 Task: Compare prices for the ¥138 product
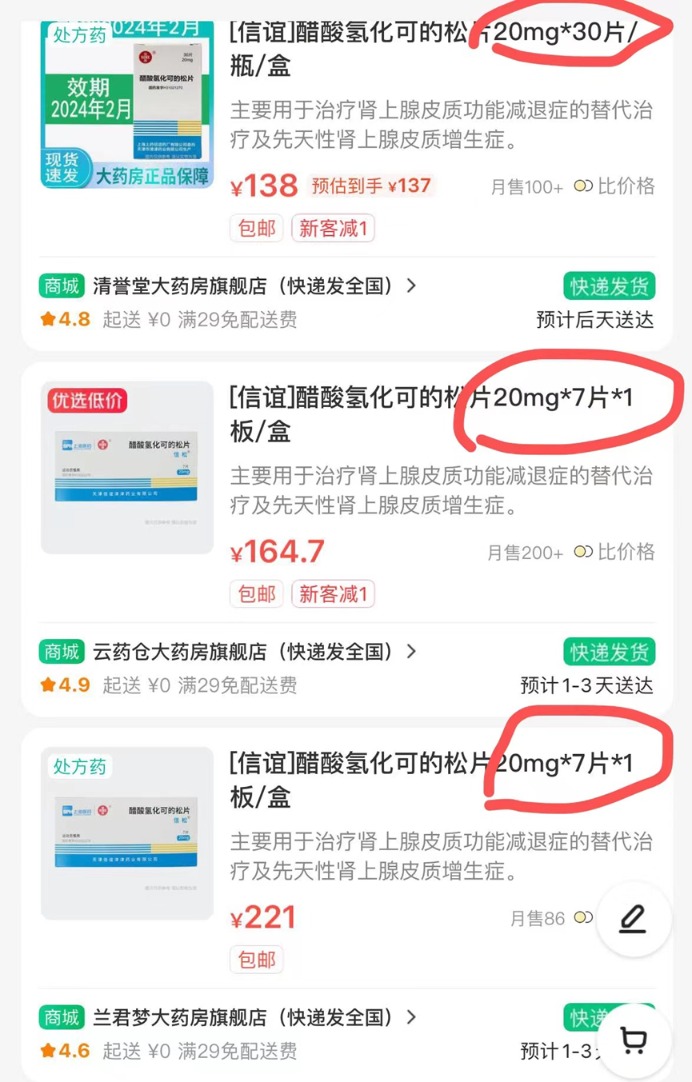click(615, 186)
